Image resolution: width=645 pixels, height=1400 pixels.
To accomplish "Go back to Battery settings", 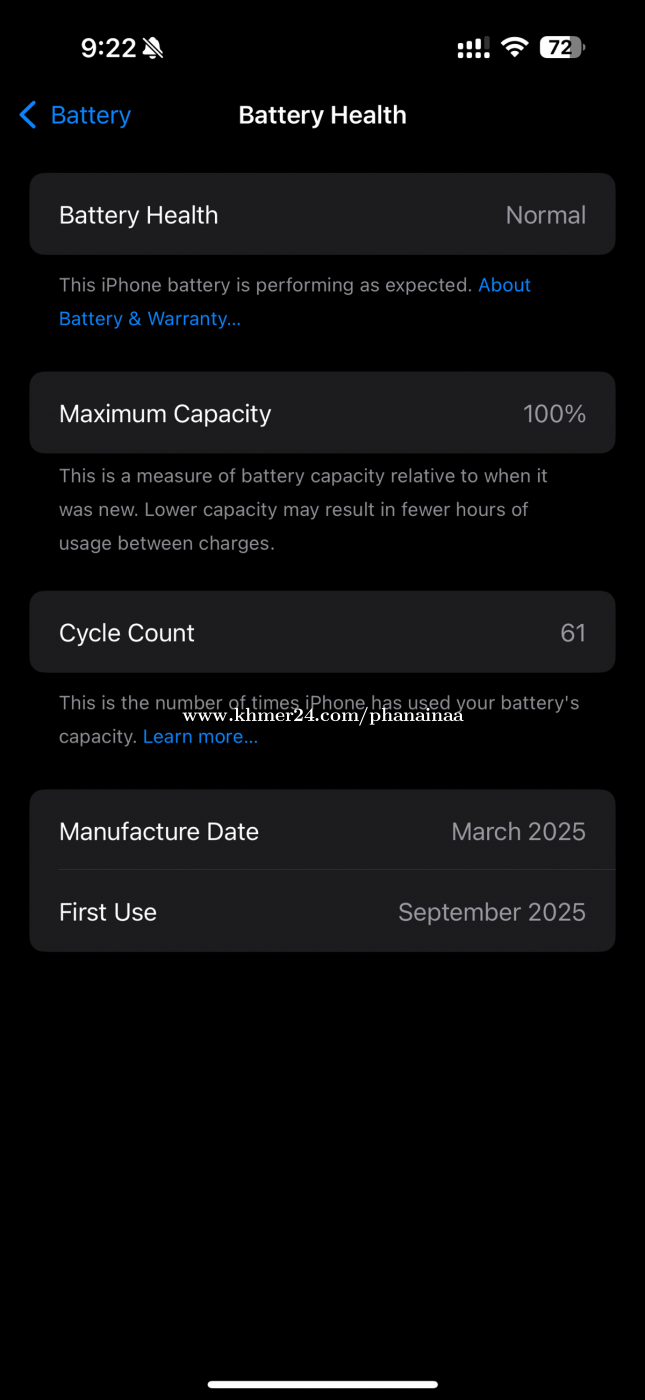I will [76, 115].
